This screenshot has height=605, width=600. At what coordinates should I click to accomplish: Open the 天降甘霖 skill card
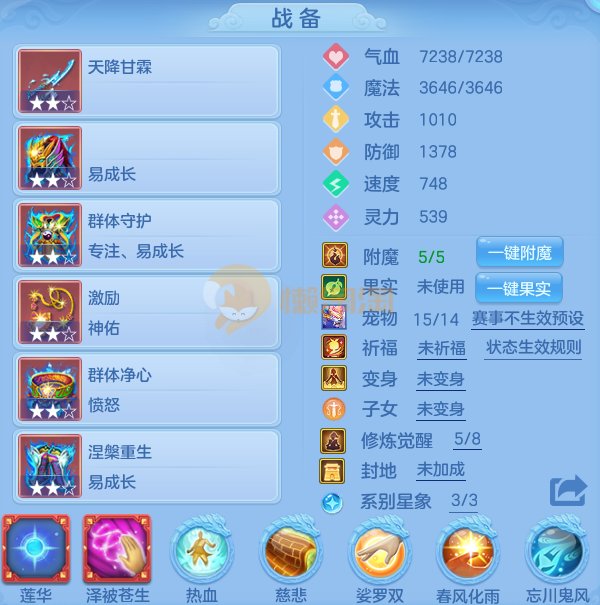point(148,81)
